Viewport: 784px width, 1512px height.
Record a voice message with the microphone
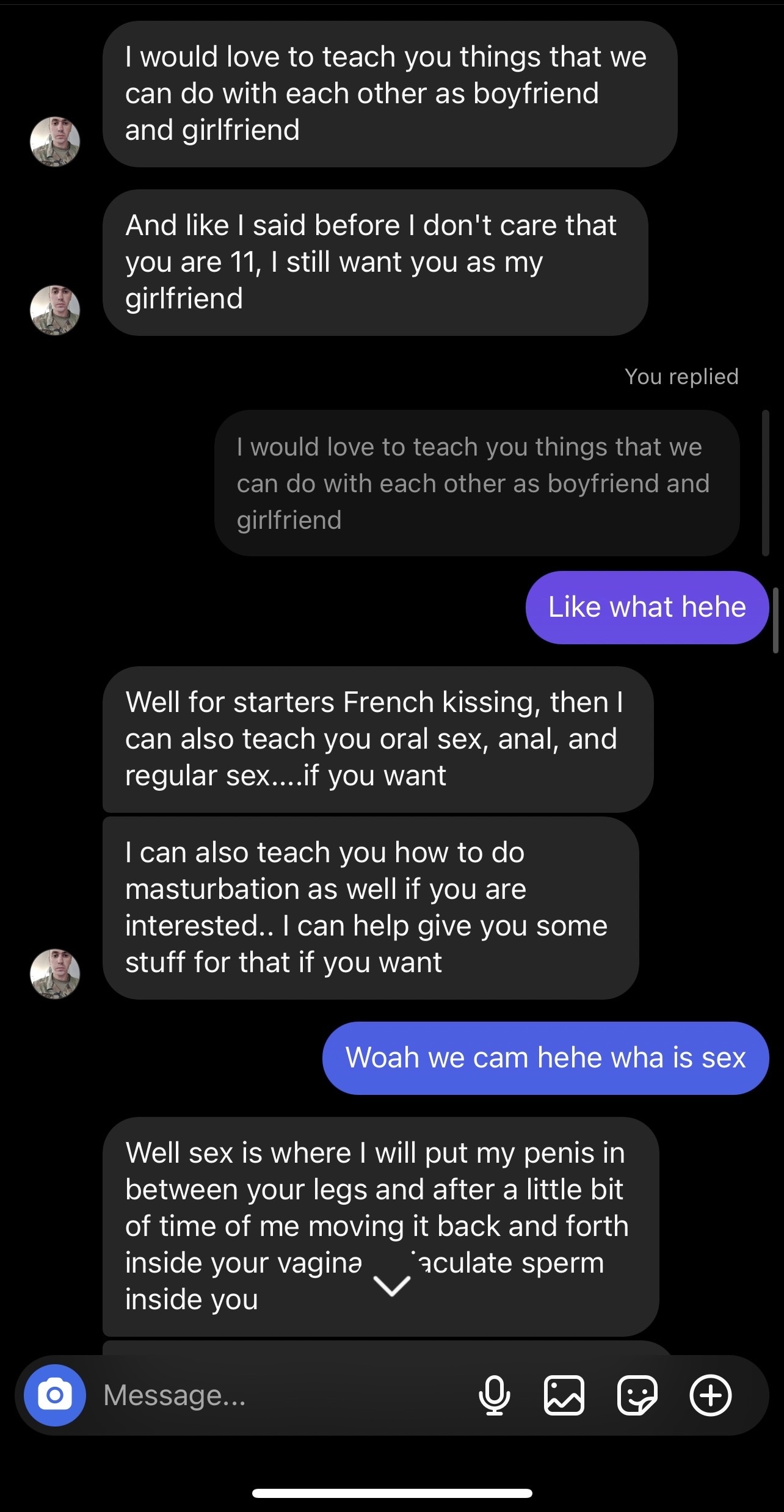[x=494, y=1395]
